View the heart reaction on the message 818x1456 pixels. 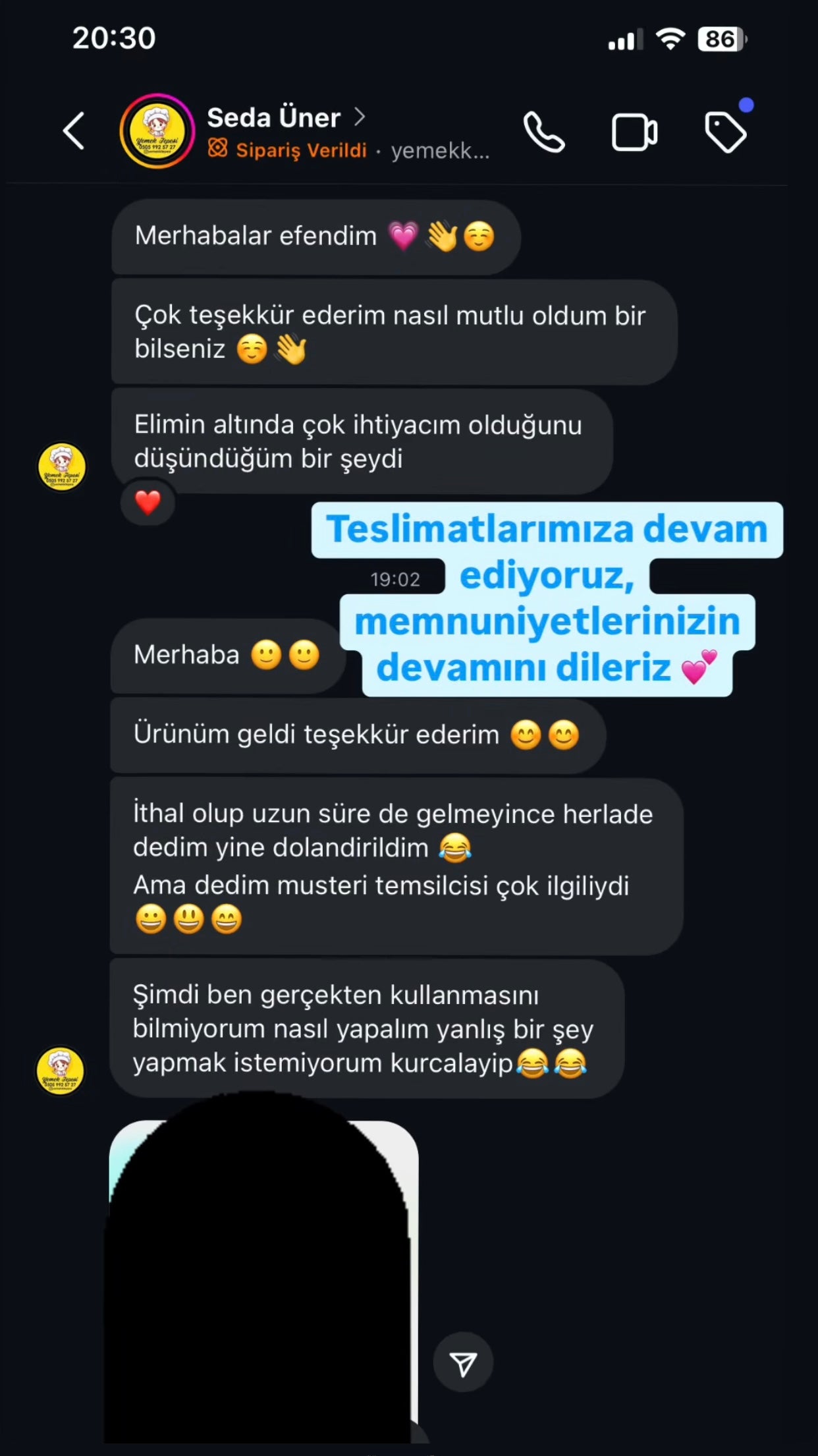(x=148, y=503)
